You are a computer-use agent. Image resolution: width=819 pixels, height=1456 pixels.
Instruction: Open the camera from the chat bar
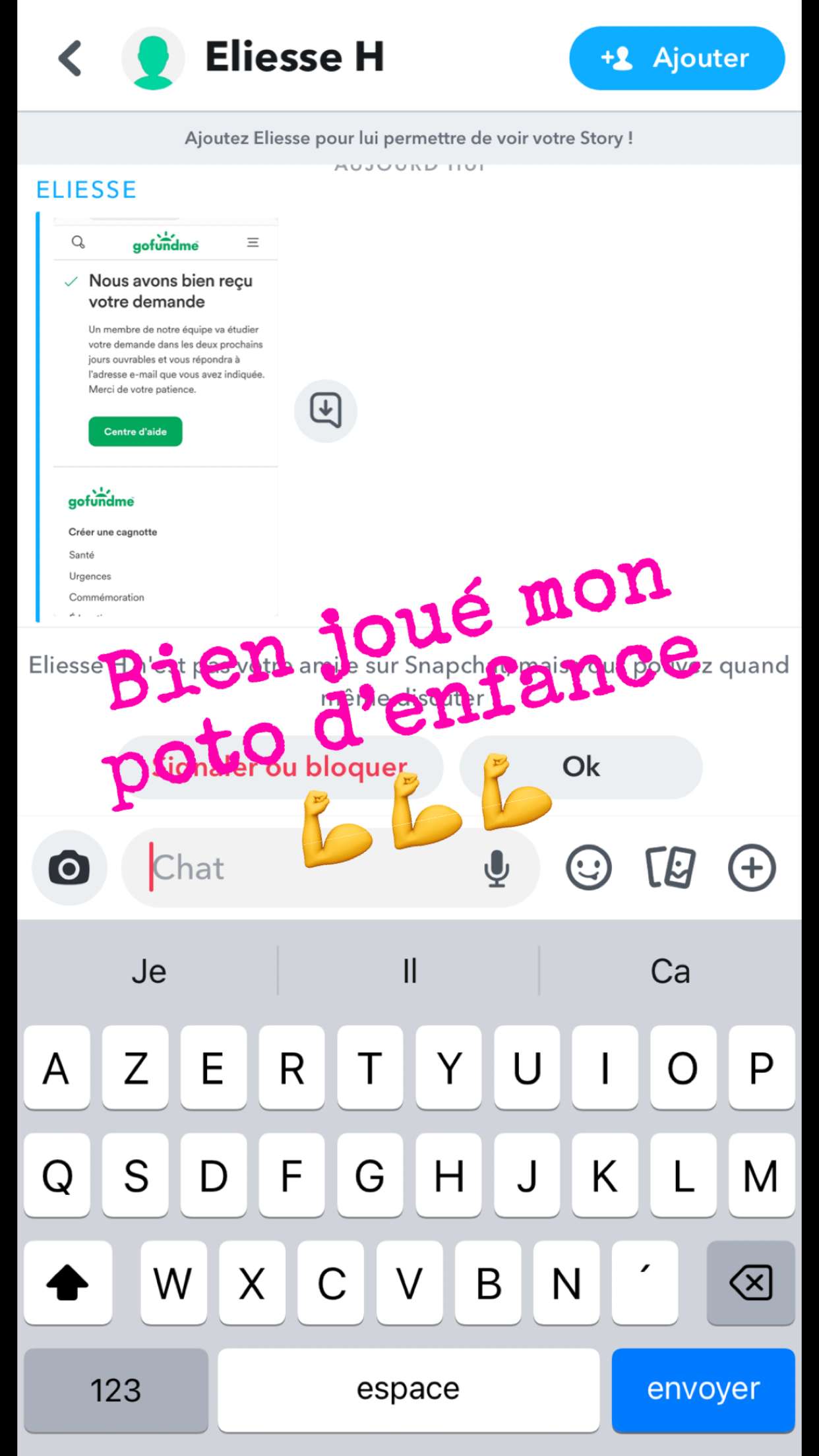(x=69, y=868)
